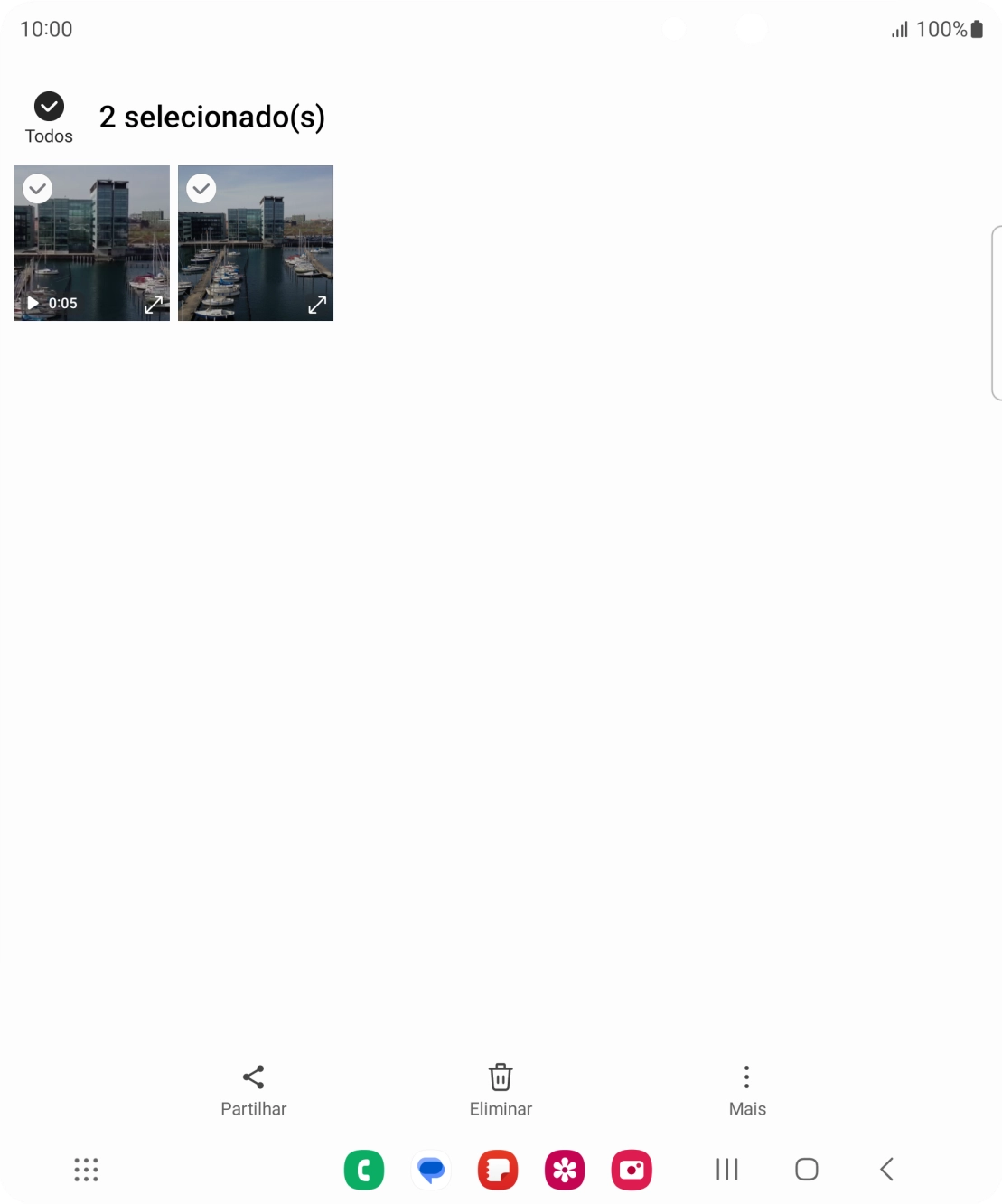
Task: Go back using navigation arrow
Action: [x=886, y=1170]
